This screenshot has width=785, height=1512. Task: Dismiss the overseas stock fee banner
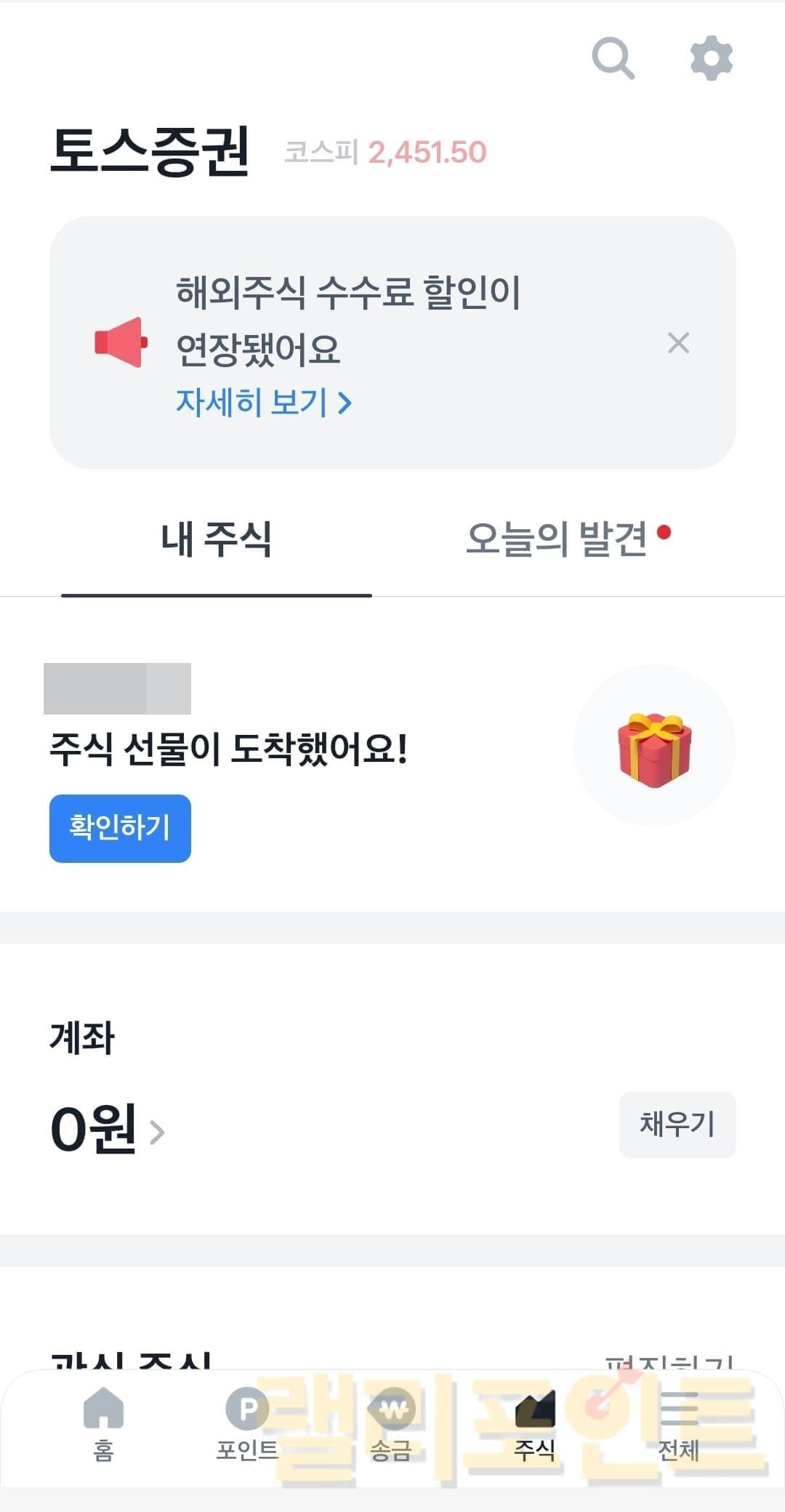pyautogui.click(x=678, y=343)
